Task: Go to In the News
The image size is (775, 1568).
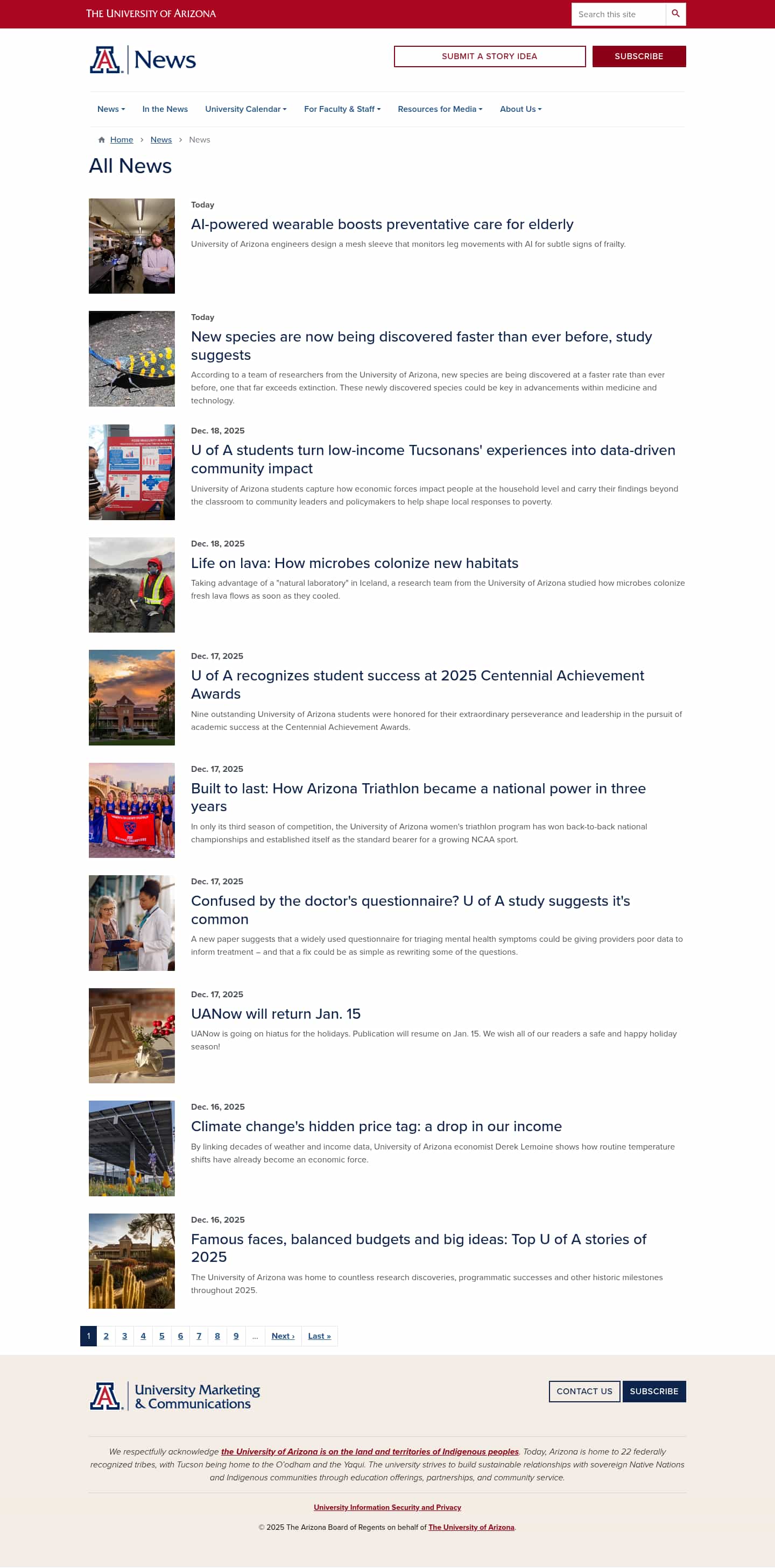Action: 165,110
